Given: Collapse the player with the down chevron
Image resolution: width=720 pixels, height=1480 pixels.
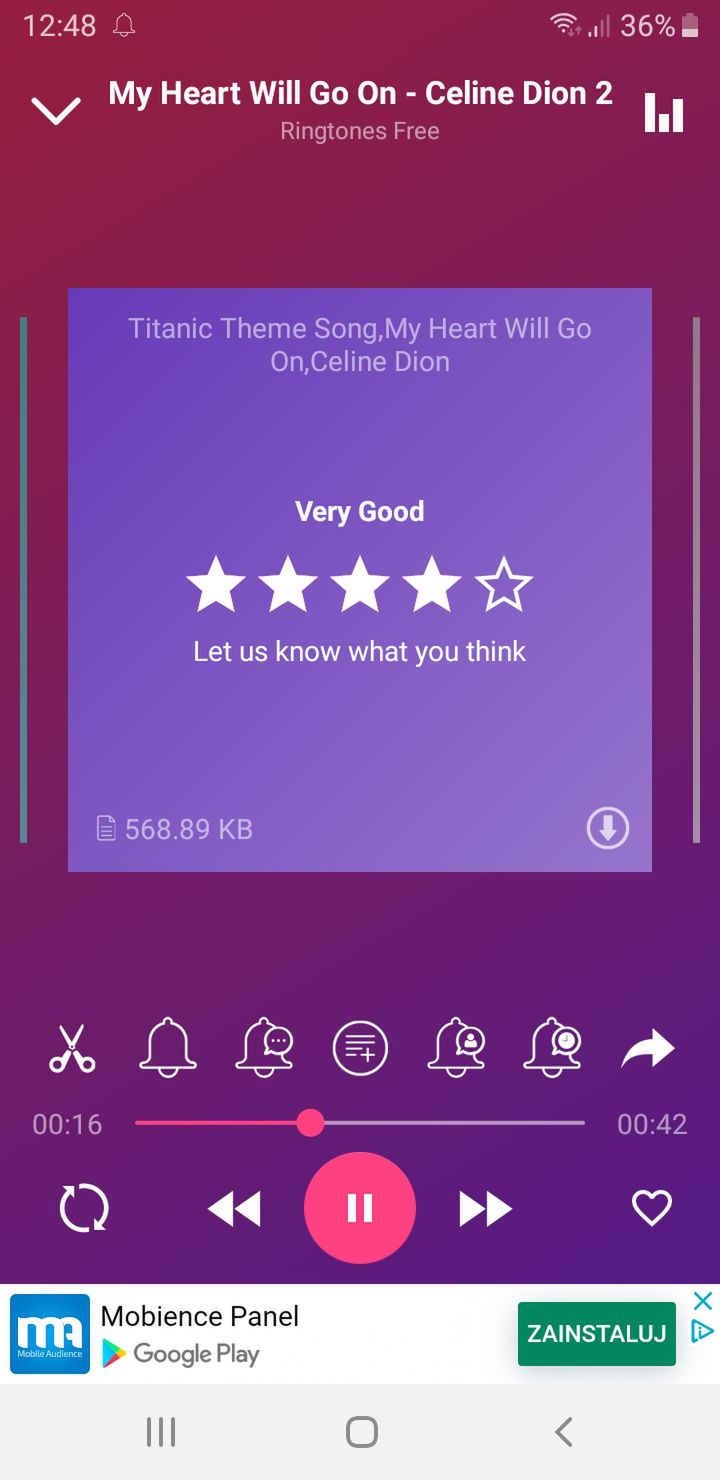Looking at the screenshot, I should coord(56,110).
